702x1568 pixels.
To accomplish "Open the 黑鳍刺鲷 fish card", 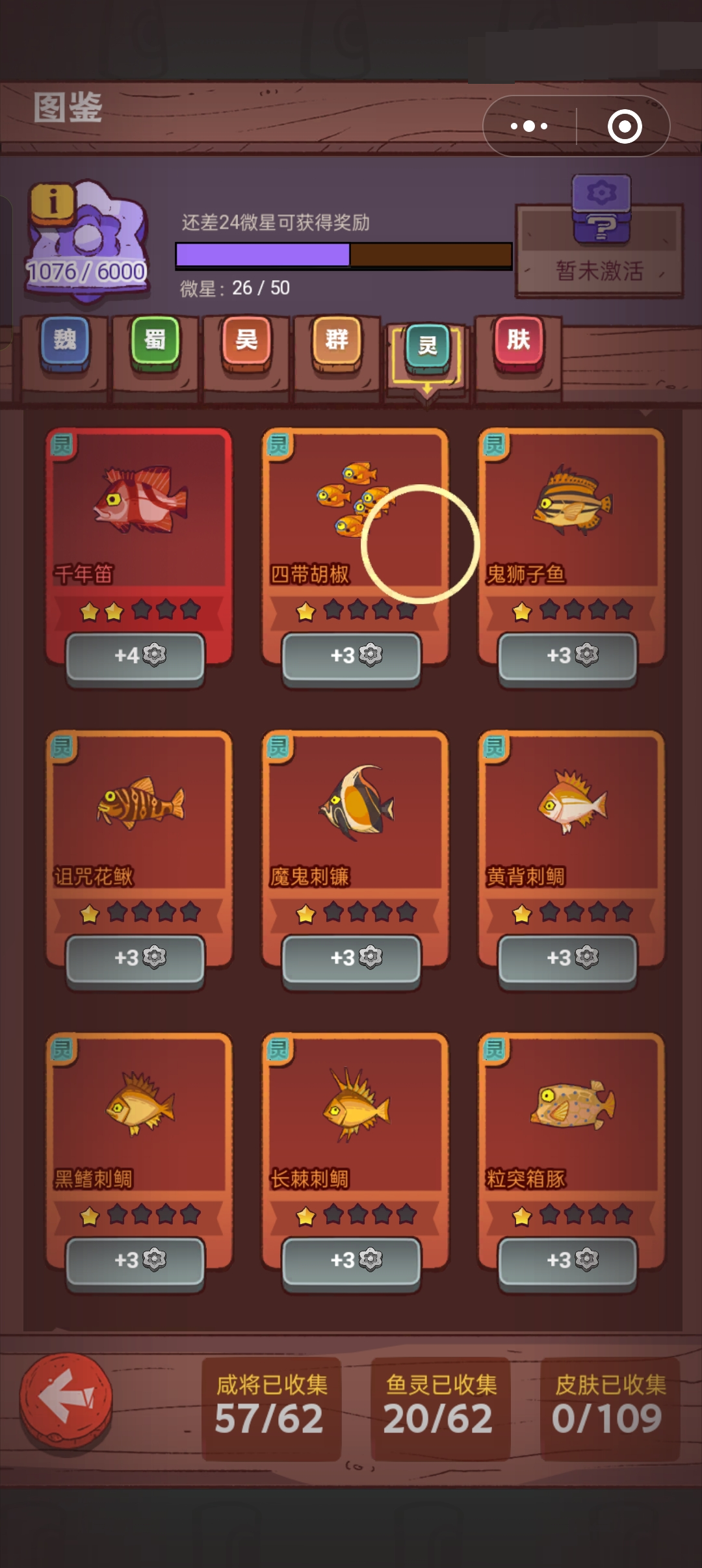I will 138,1118.
